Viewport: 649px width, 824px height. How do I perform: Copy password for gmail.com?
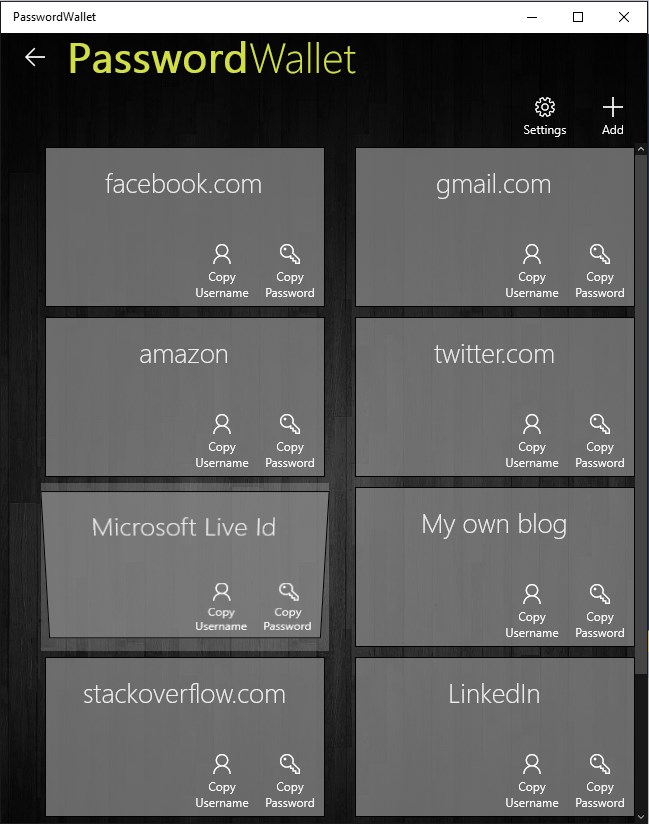(600, 270)
